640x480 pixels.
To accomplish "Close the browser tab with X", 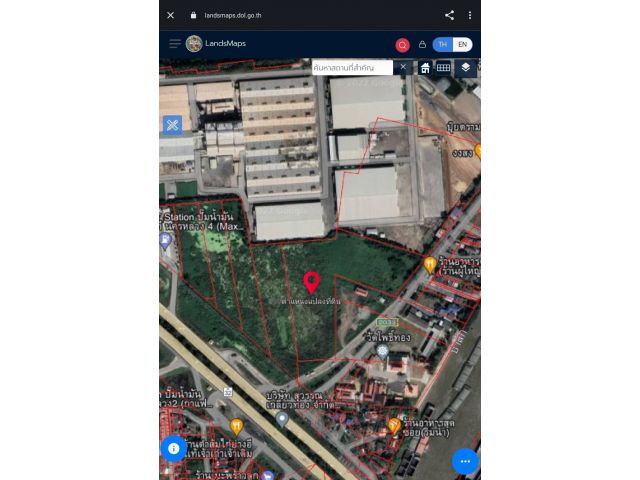I will pos(171,15).
